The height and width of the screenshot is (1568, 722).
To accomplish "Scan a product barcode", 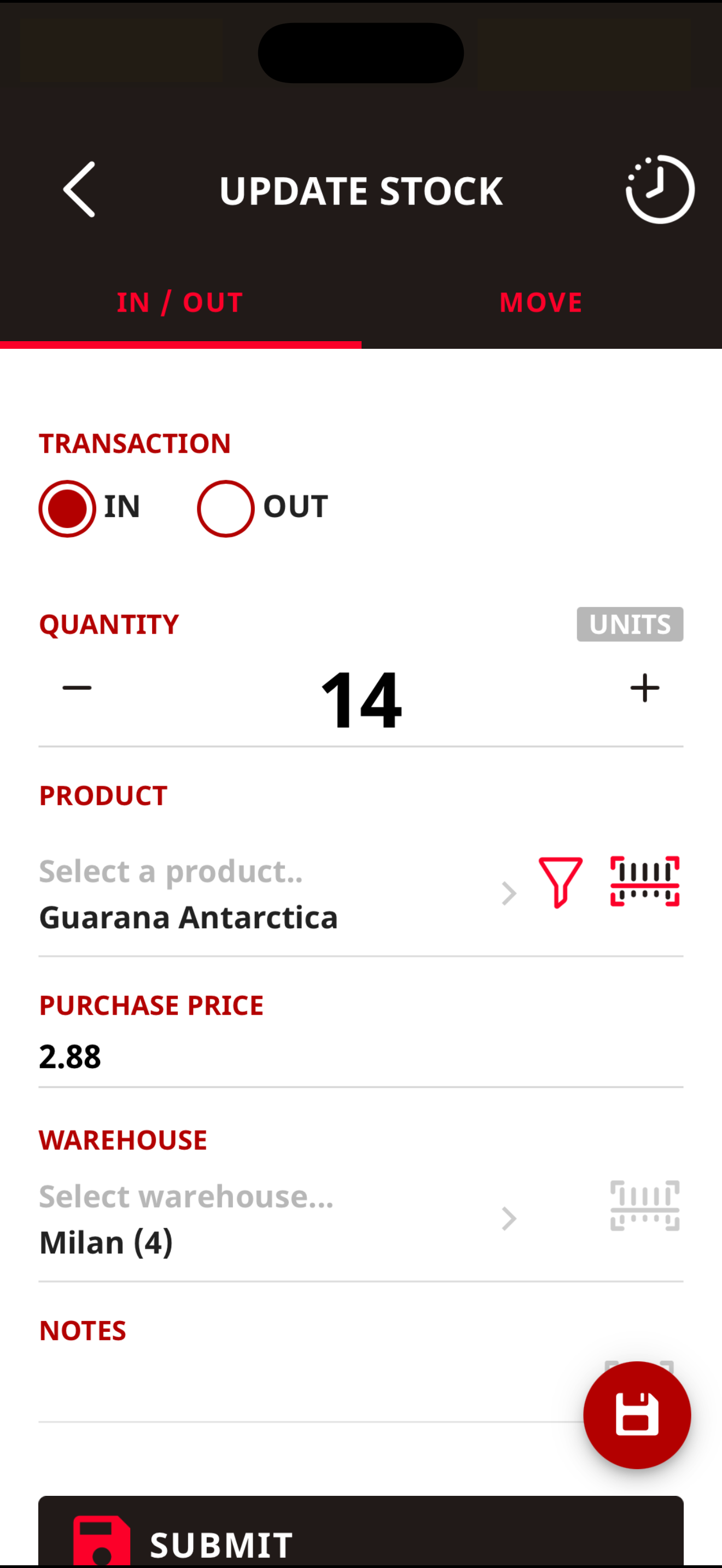I will pos(645,881).
